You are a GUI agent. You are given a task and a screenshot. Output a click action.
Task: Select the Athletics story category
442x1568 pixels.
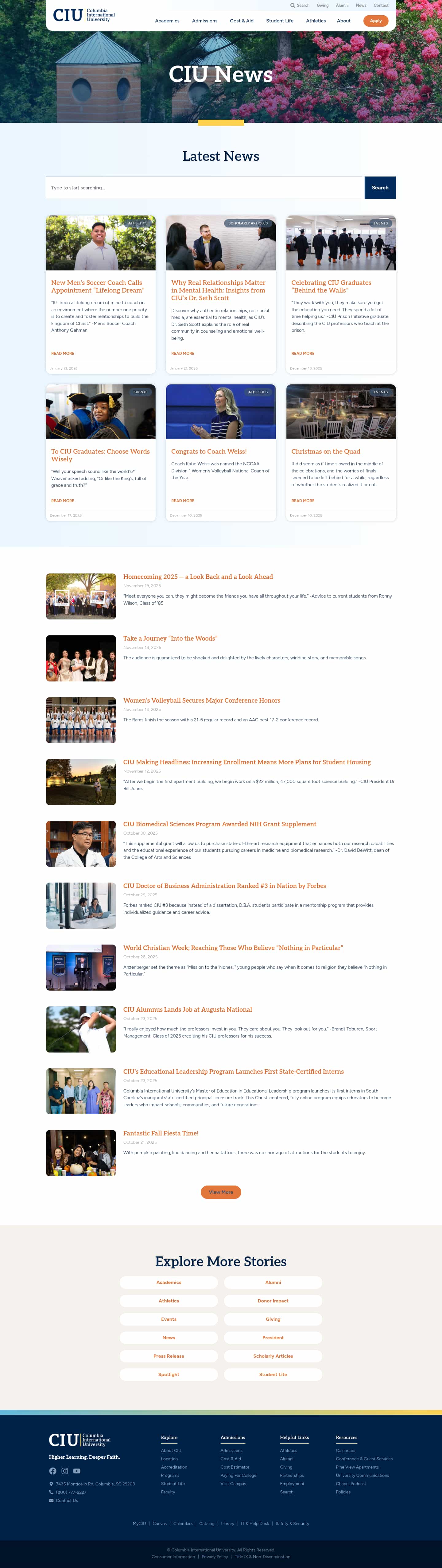(169, 1300)
